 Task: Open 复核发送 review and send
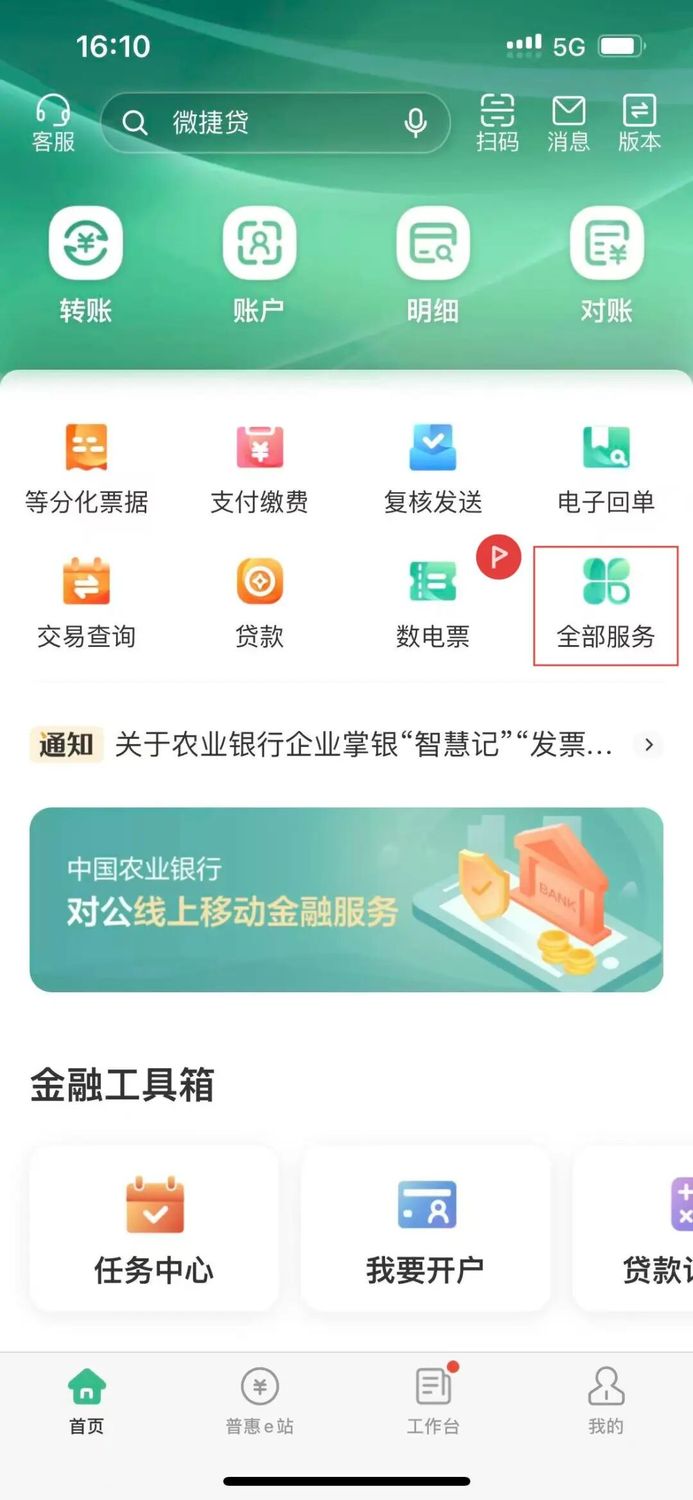(x=432, y=468)
